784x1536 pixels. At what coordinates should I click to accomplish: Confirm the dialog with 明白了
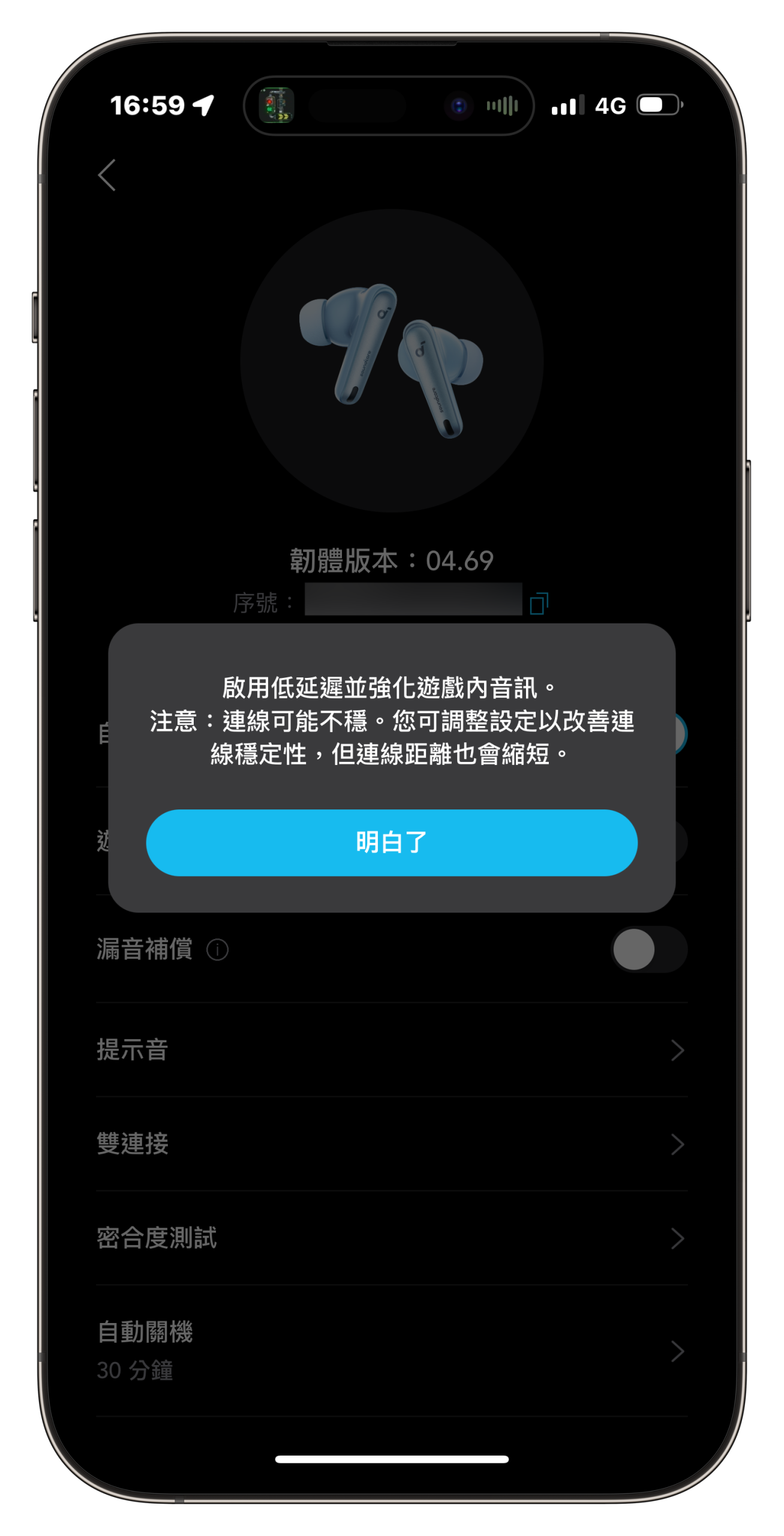point(391,842)
